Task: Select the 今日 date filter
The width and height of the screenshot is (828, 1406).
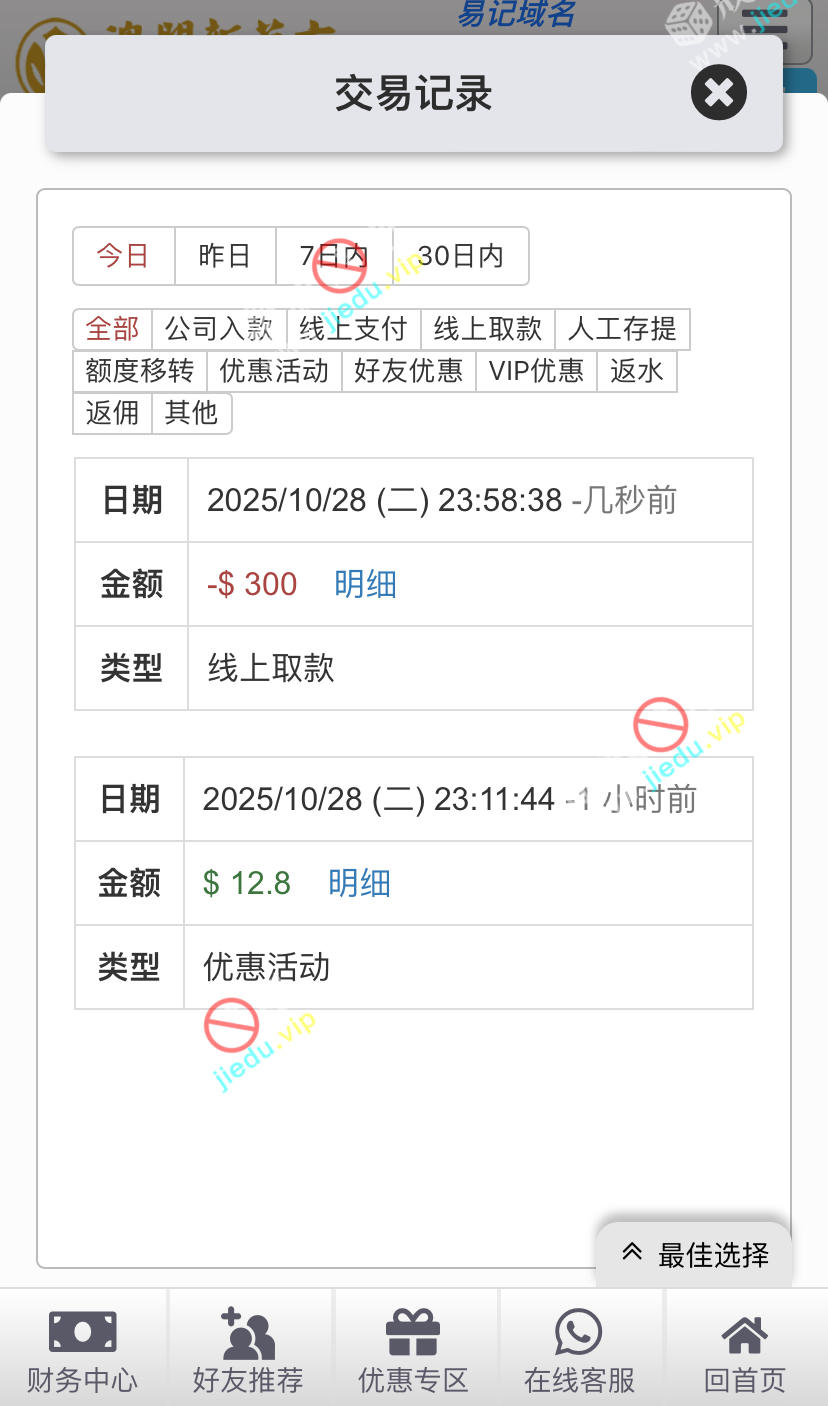Action: coord(123,256)
